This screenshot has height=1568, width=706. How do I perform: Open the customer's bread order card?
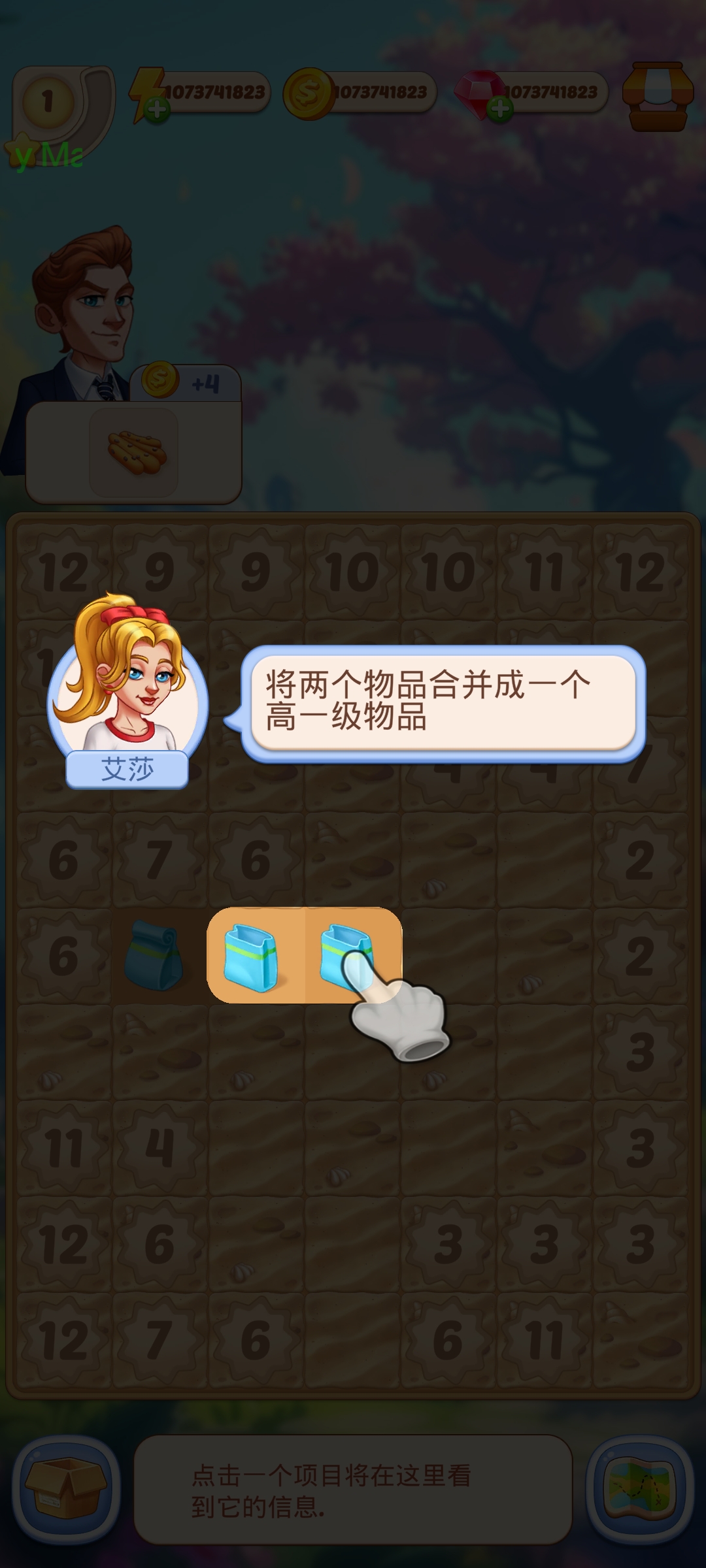tap(134, 453)
